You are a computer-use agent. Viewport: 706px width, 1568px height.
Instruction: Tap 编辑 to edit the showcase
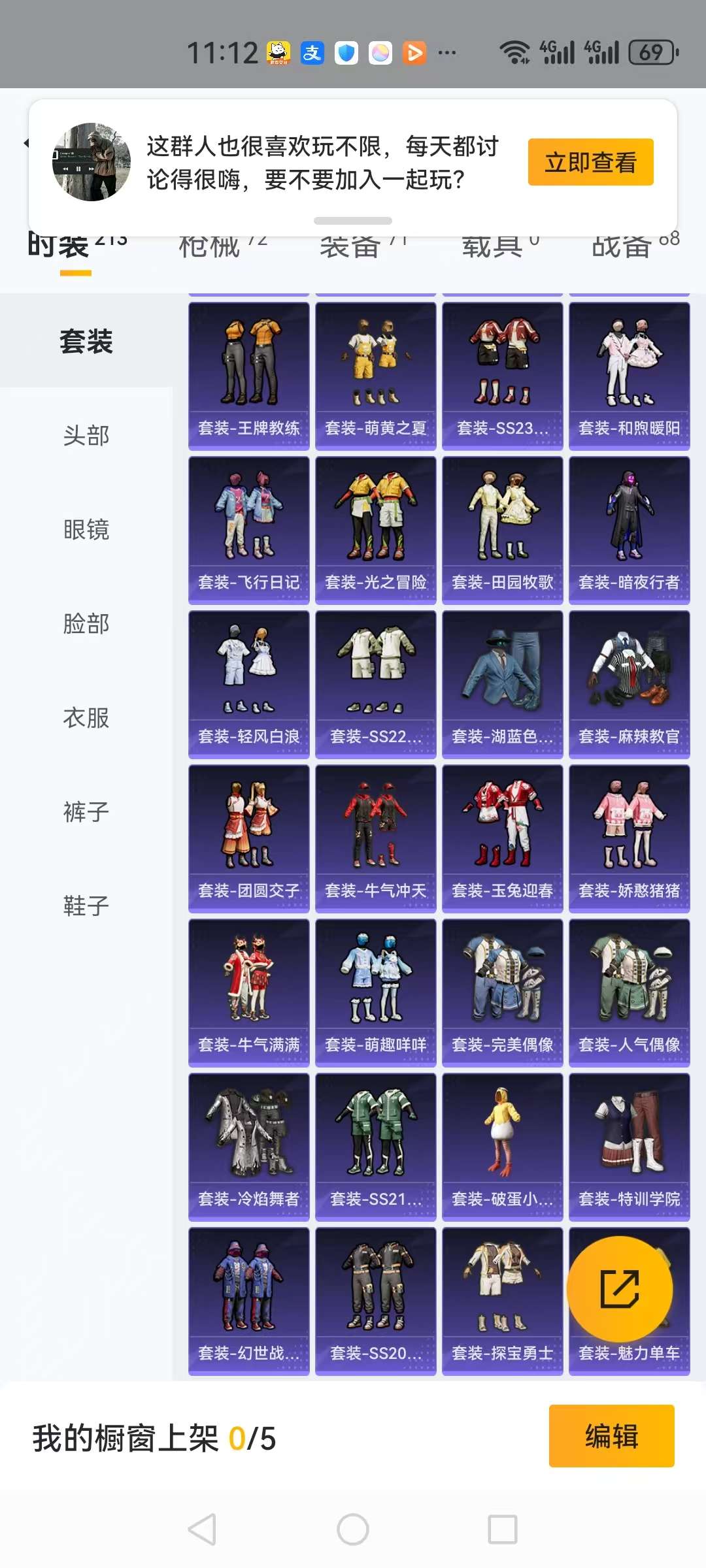point(611,1436)
